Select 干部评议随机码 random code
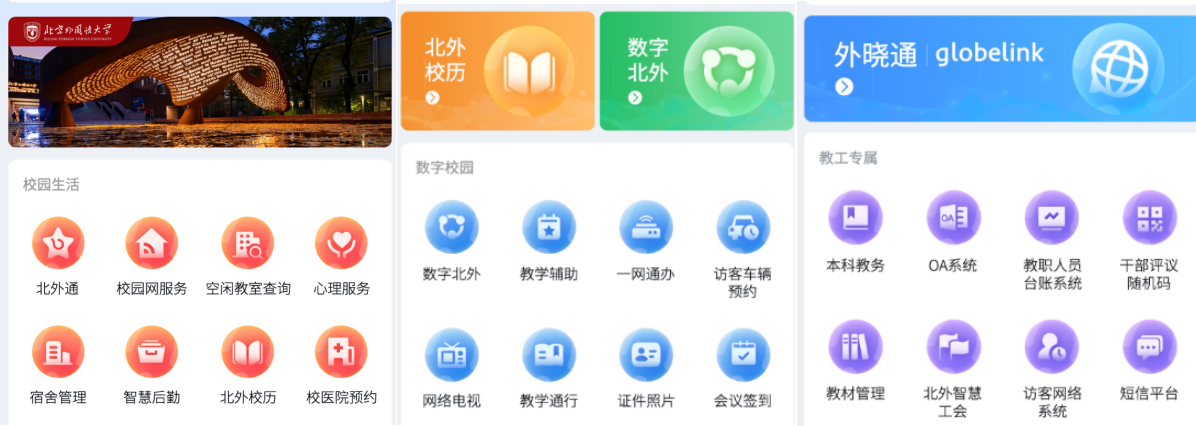Screen dimensions: 1196x426 click(1149, 218)
